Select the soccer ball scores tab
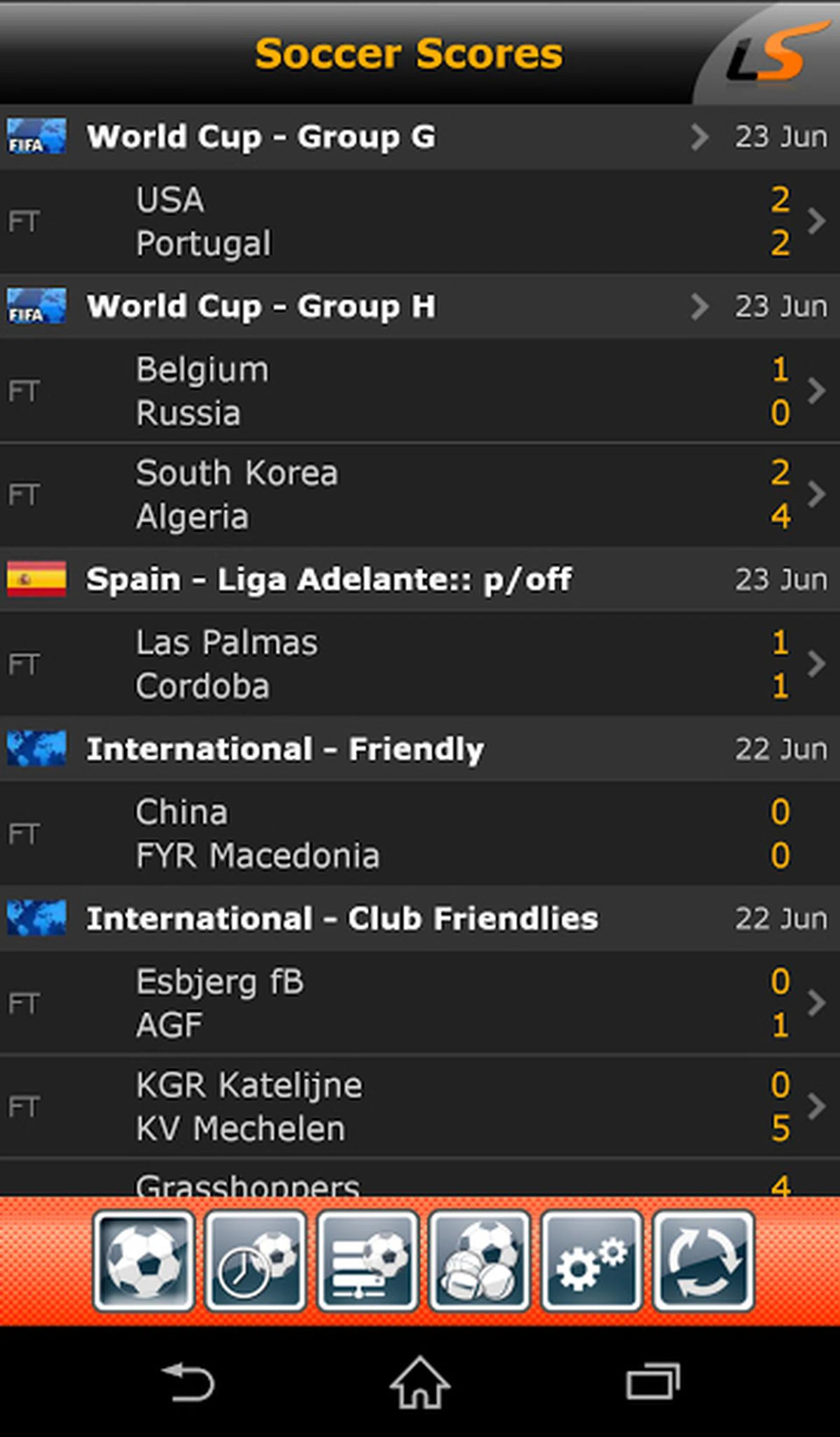The image size is (840, 1437). pyautogui.click(x=143, y=1261)
